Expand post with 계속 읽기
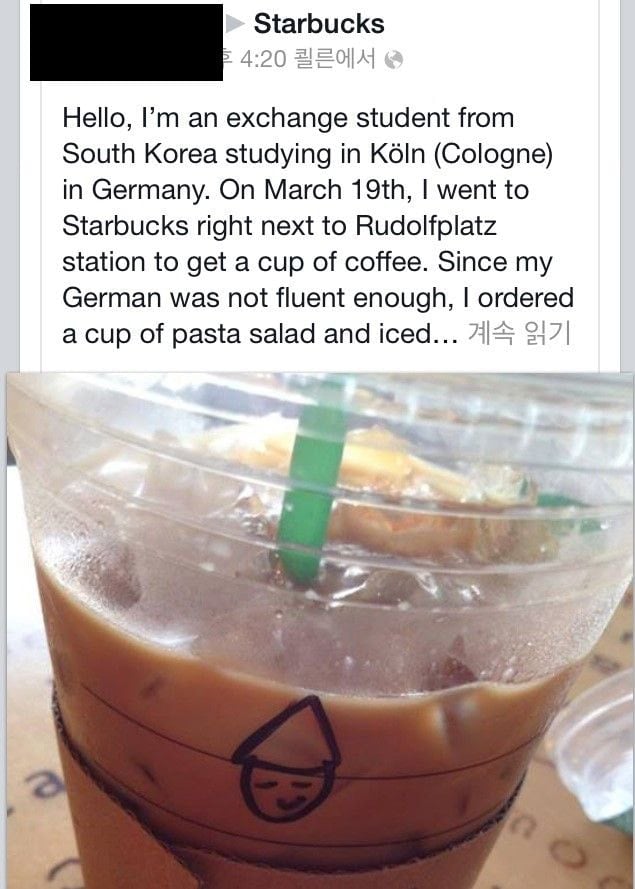This screenshot has width=635, height=889. point(518,334)
